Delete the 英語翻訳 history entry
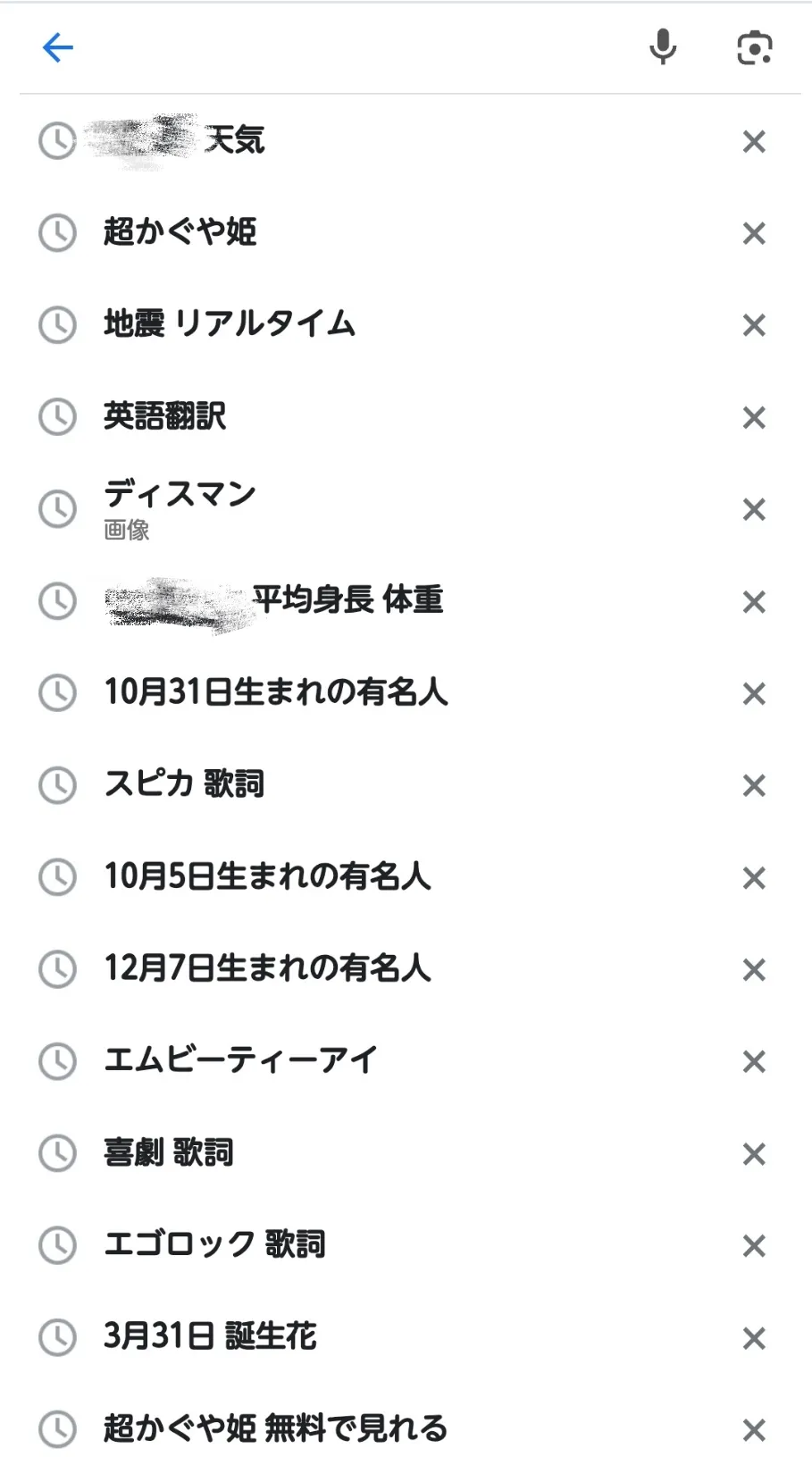The width and height of the screenshot is (812, 1457). 754,417
